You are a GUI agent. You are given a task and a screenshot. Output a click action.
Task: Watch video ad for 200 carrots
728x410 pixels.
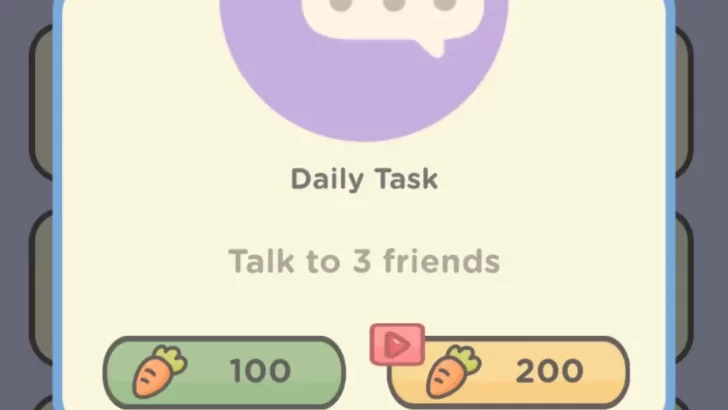[x=508, y=372]
